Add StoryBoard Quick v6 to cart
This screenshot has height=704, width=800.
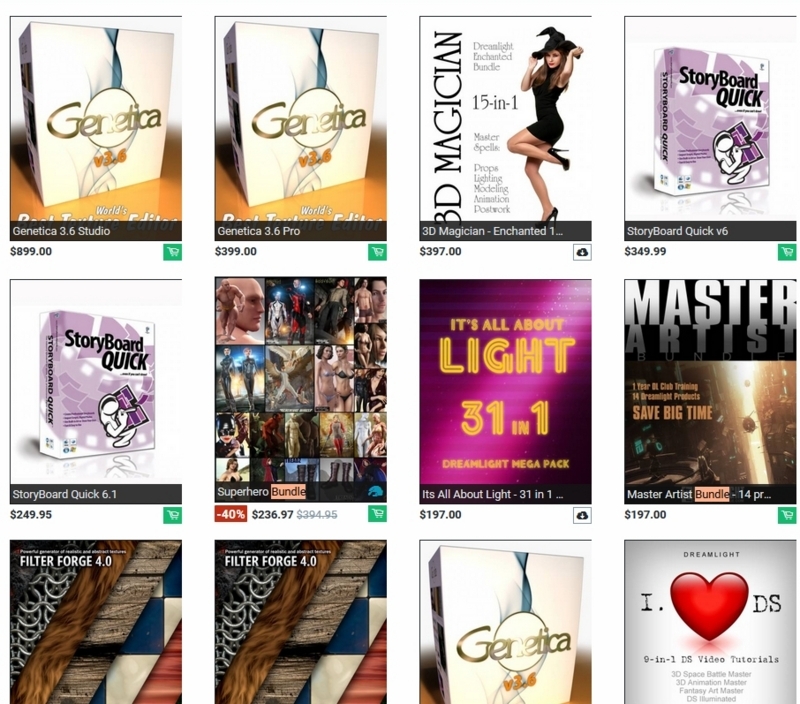[x=787, y=252]
